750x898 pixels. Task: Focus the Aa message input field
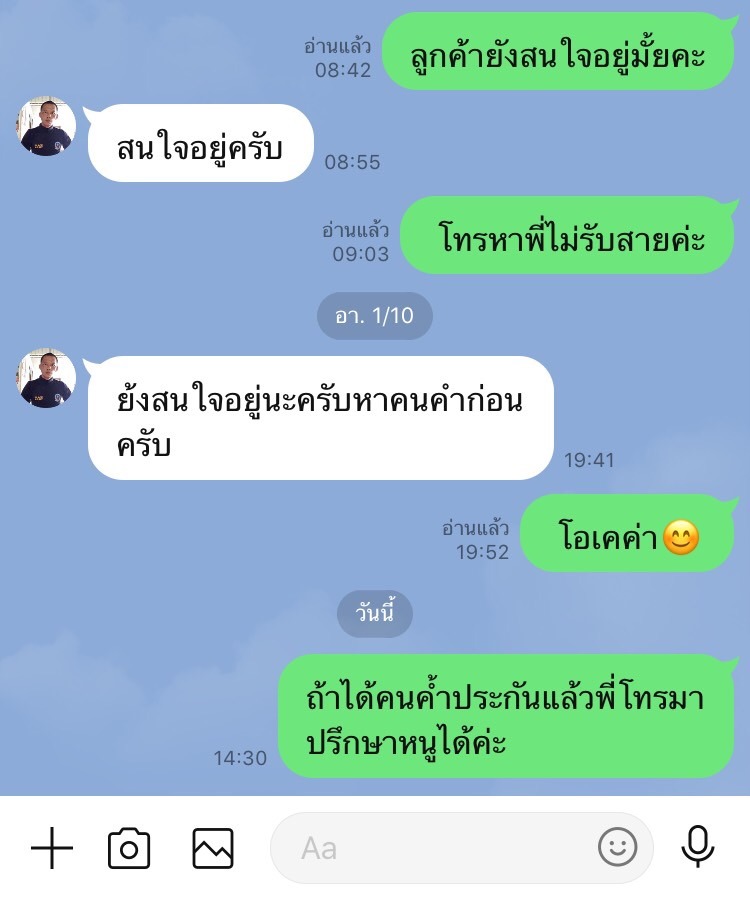[x=430, y=849]
